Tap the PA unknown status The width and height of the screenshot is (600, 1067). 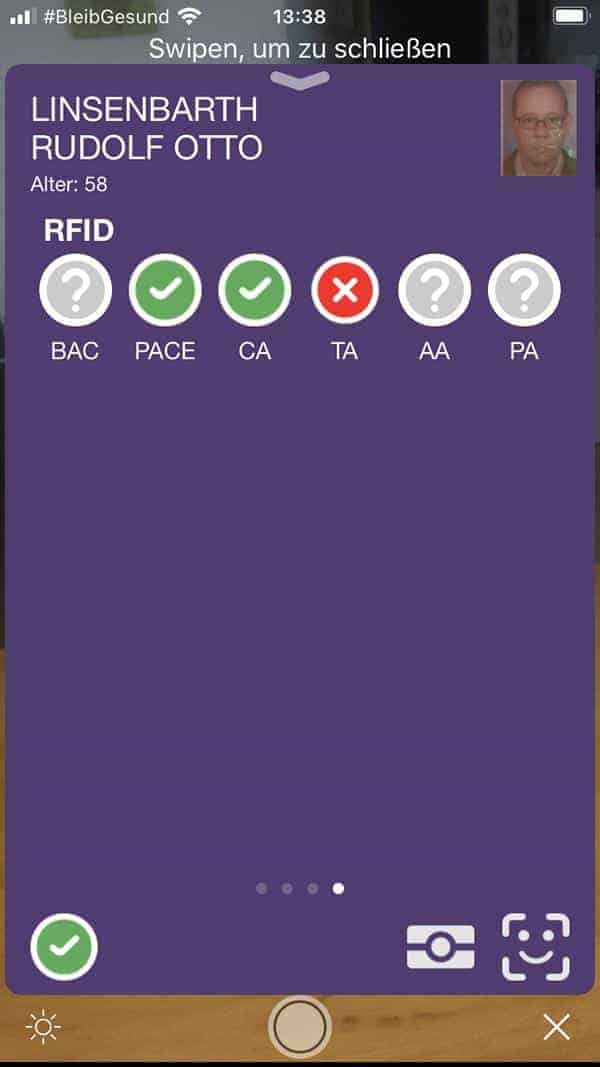click(x=524, y=291)
